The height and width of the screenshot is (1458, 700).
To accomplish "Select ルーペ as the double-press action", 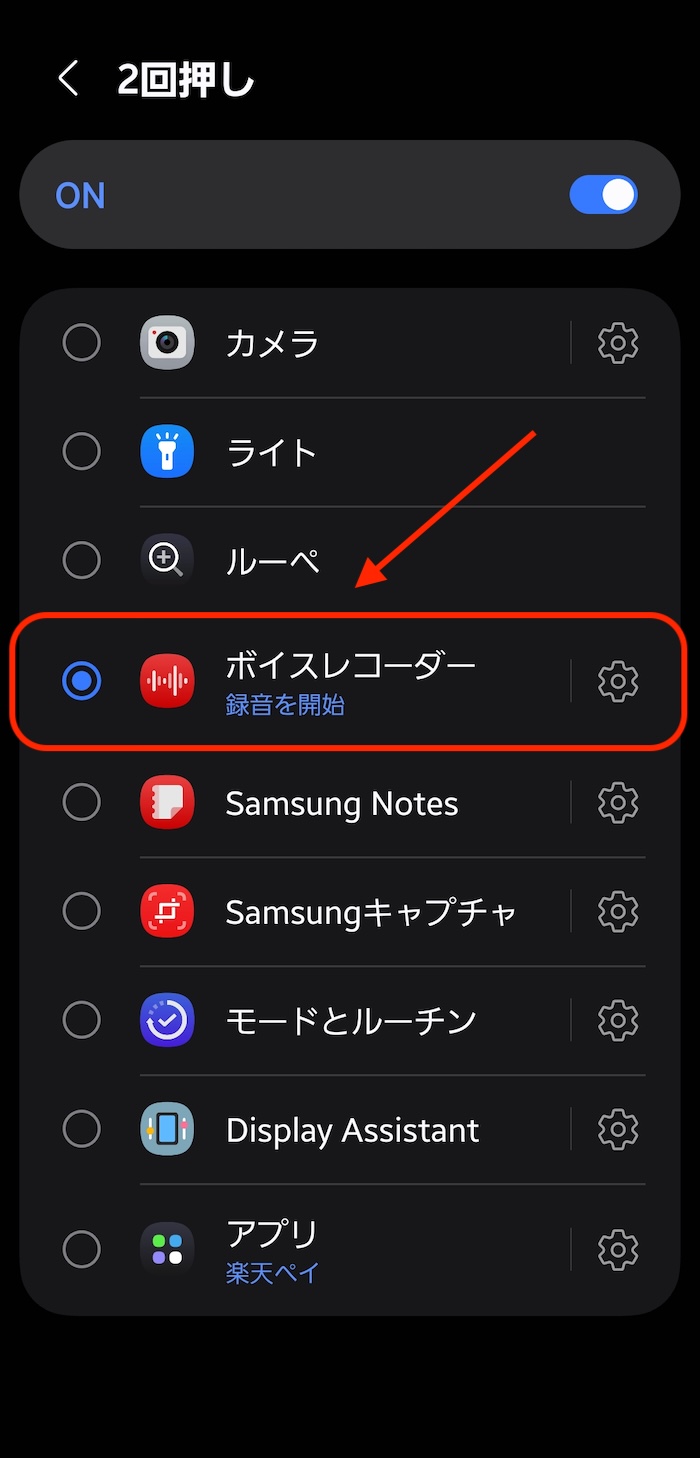I will pyautogui.click(x=82, y=560).
